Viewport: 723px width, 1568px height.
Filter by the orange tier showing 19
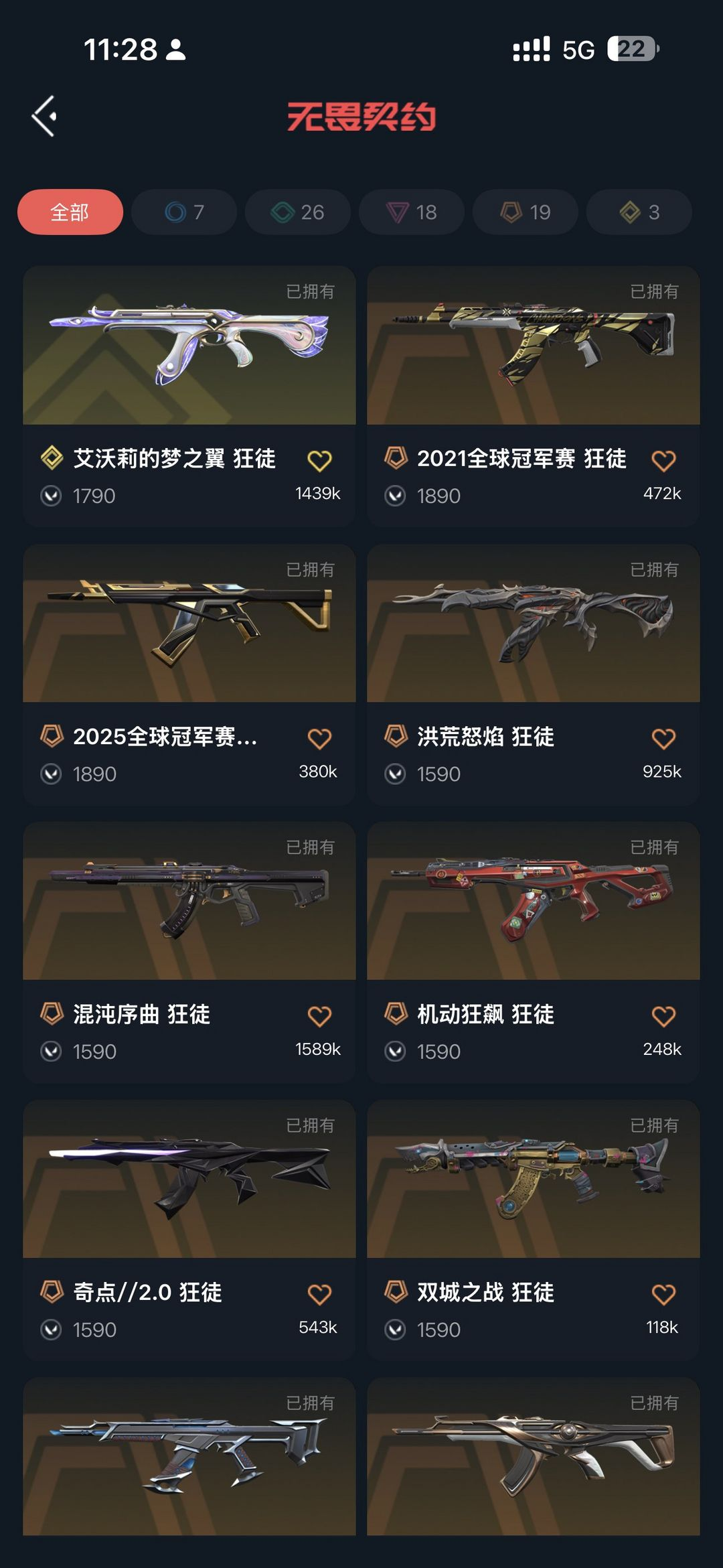[x=526, y=212]
